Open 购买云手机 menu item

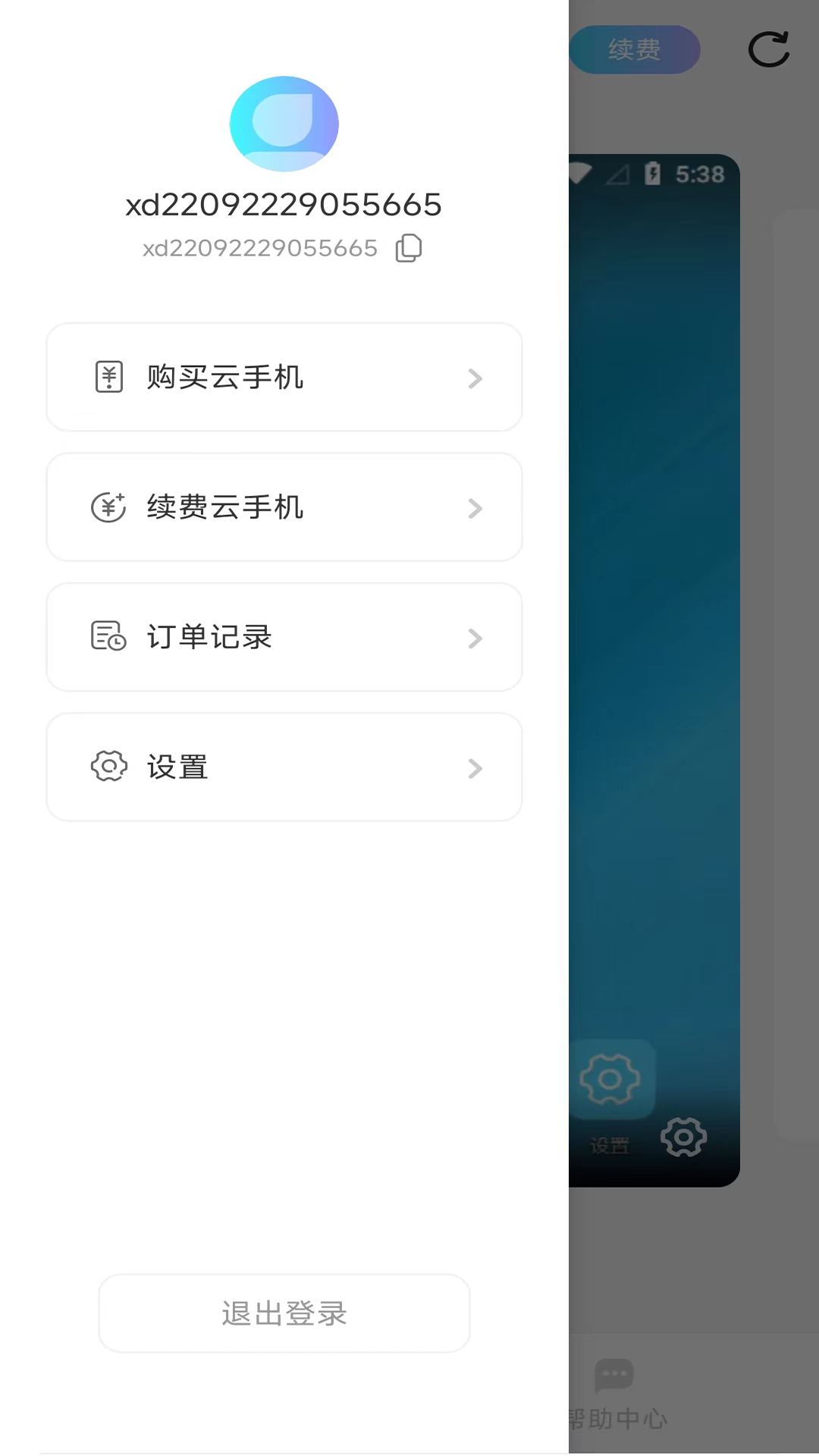click(x=284, y=378)
